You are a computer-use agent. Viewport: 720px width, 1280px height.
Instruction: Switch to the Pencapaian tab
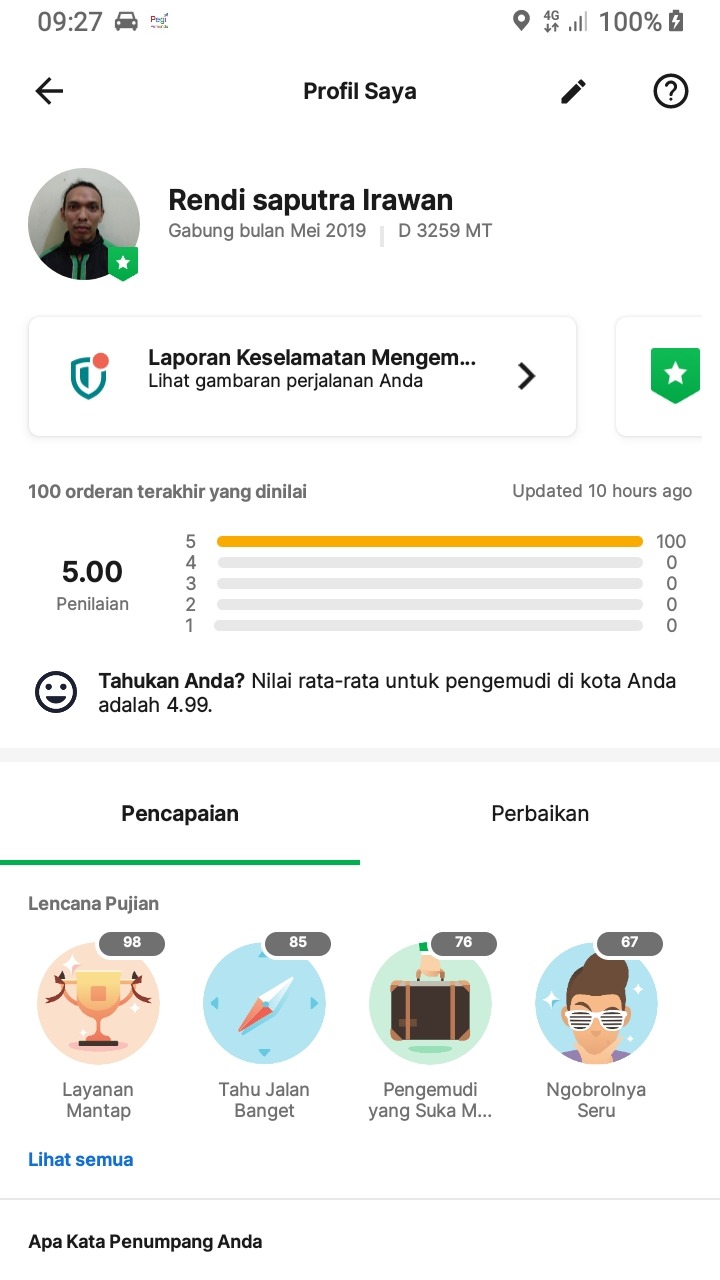click(x=180, y=814)
